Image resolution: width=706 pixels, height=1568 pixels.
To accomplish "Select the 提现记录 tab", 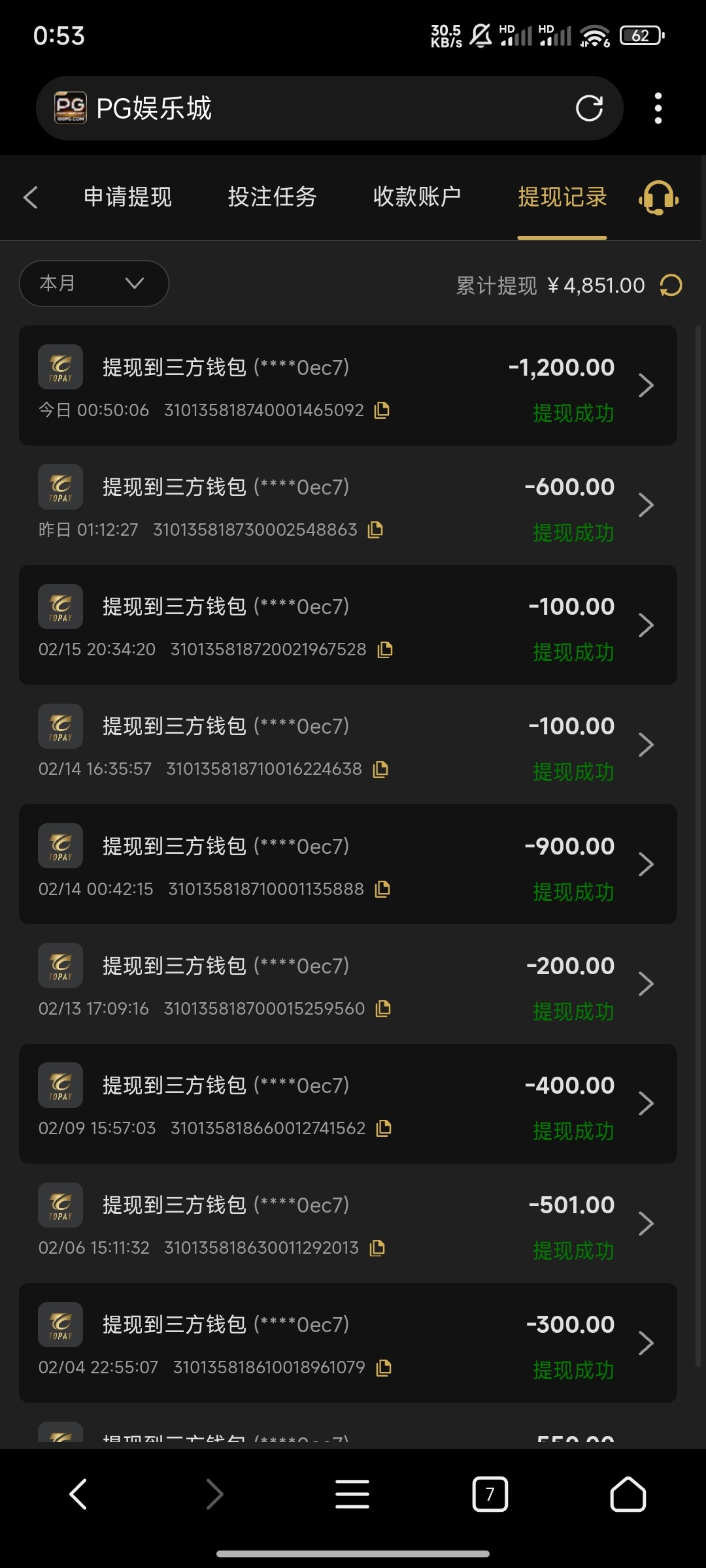I will (562, 197).
